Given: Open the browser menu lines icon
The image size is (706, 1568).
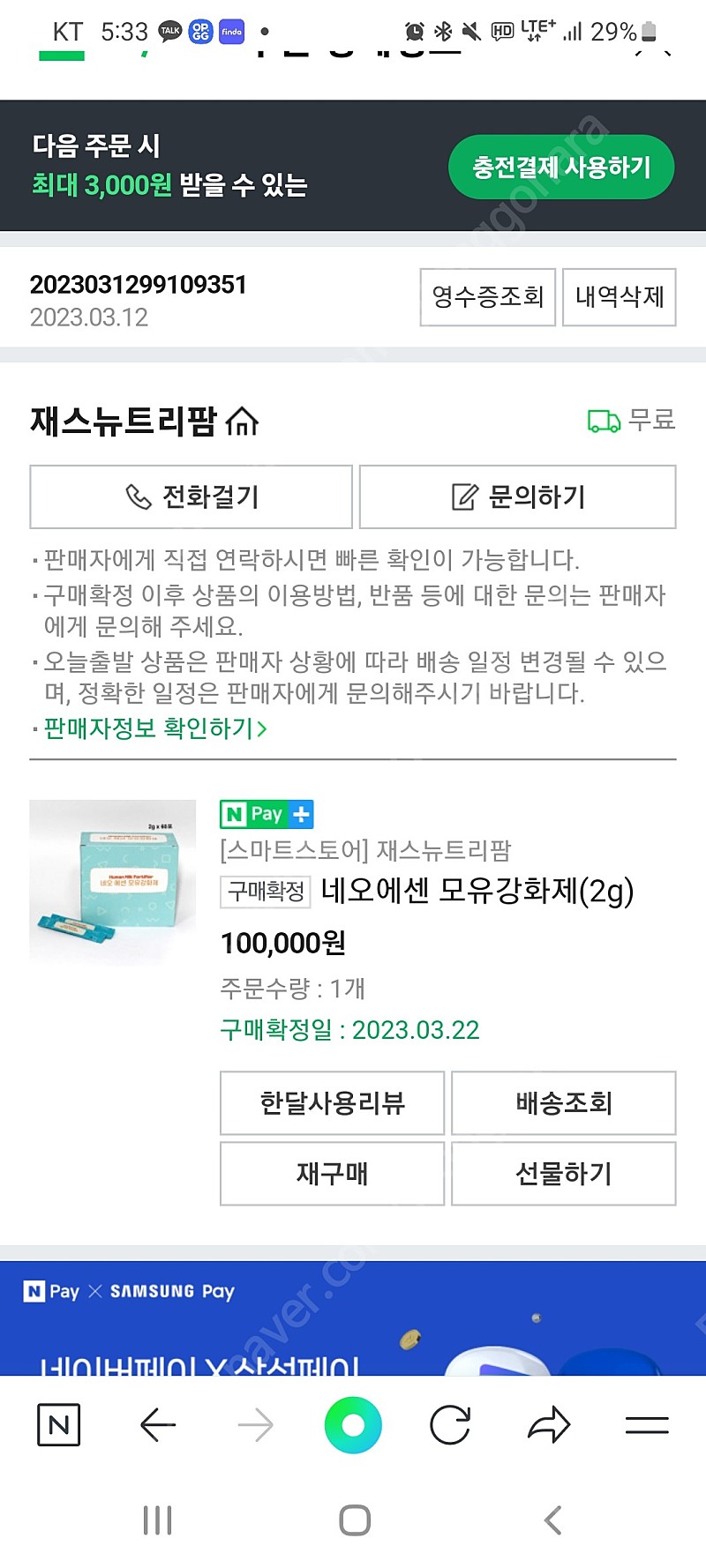Looking at the screenshot, I should coord(647,1424).
